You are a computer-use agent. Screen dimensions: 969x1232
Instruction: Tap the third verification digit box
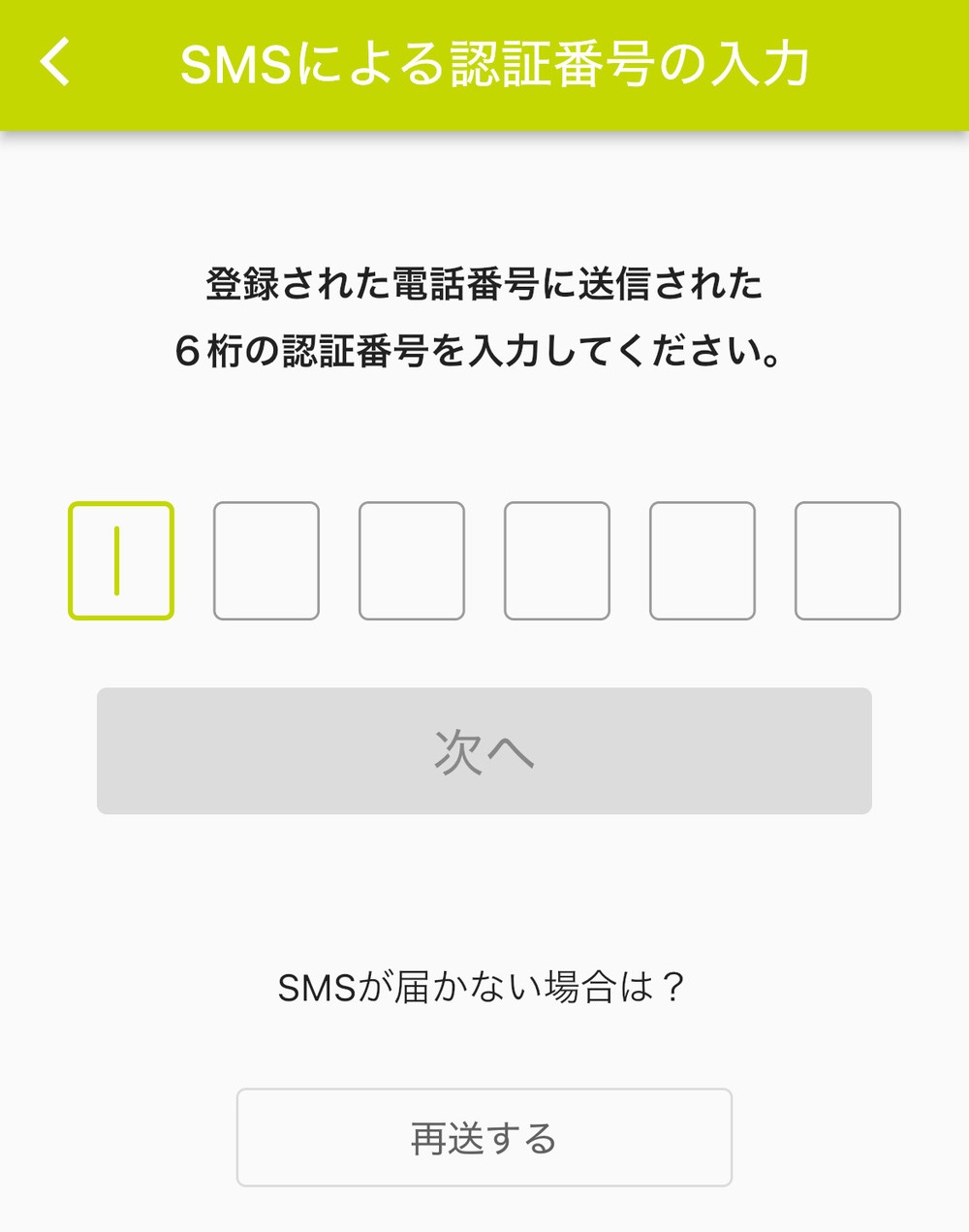click(x=412, y=561)
